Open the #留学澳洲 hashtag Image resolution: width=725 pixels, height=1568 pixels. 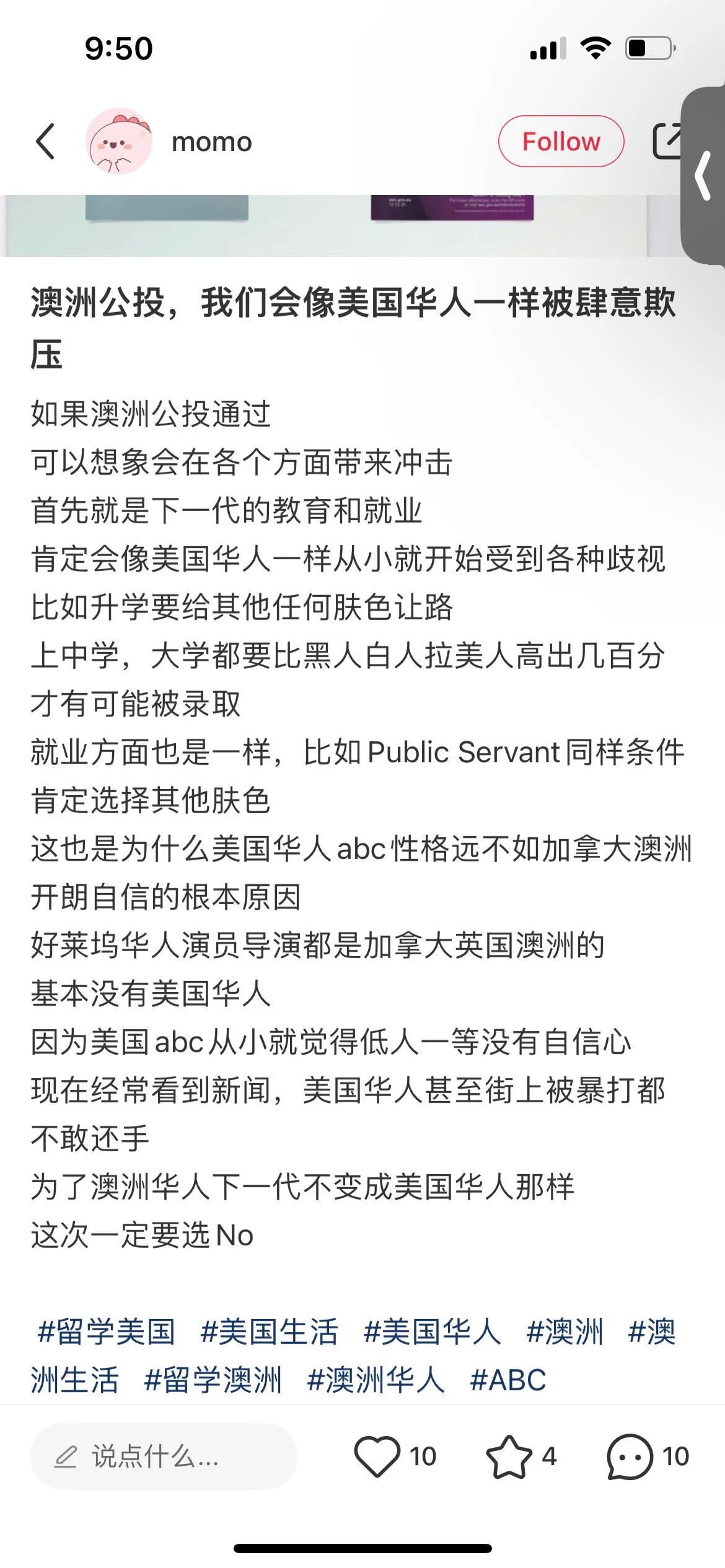(x=213, y=1380)
